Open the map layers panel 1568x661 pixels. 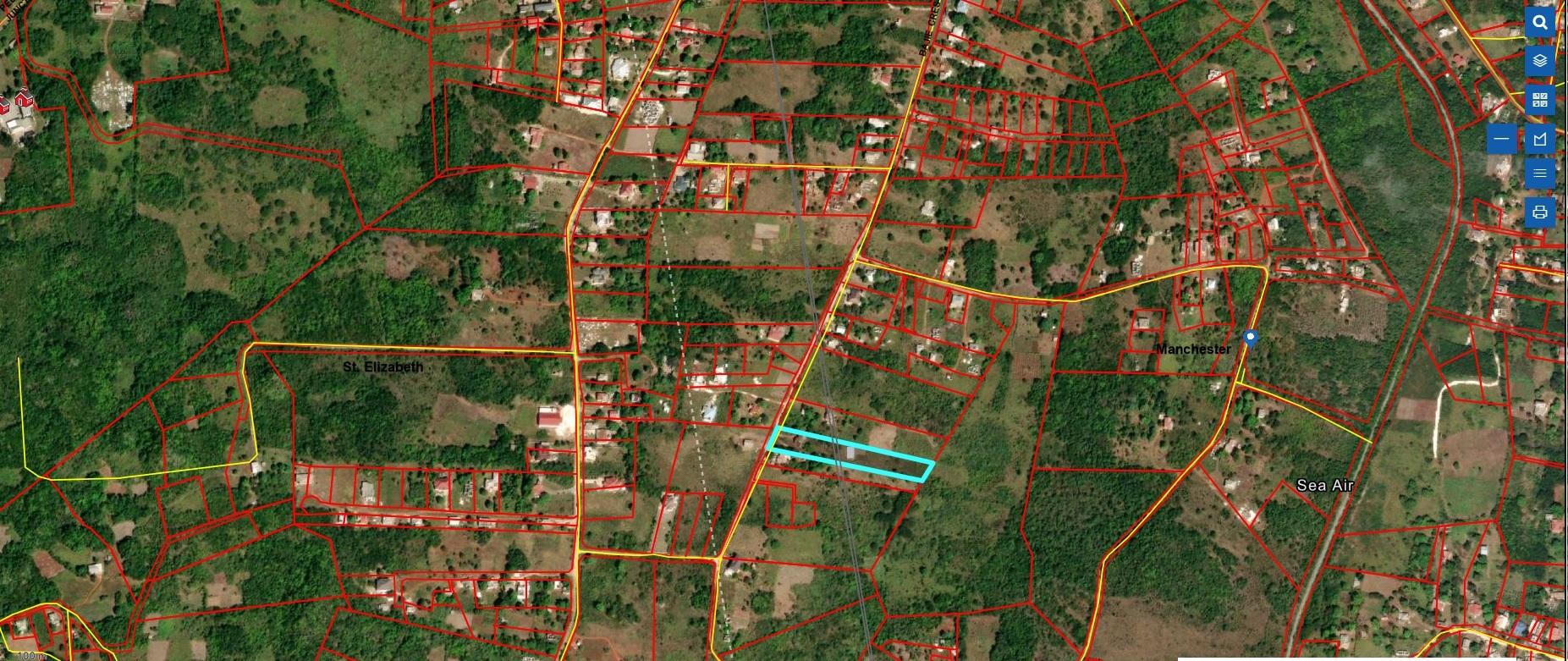point(1539,61)
